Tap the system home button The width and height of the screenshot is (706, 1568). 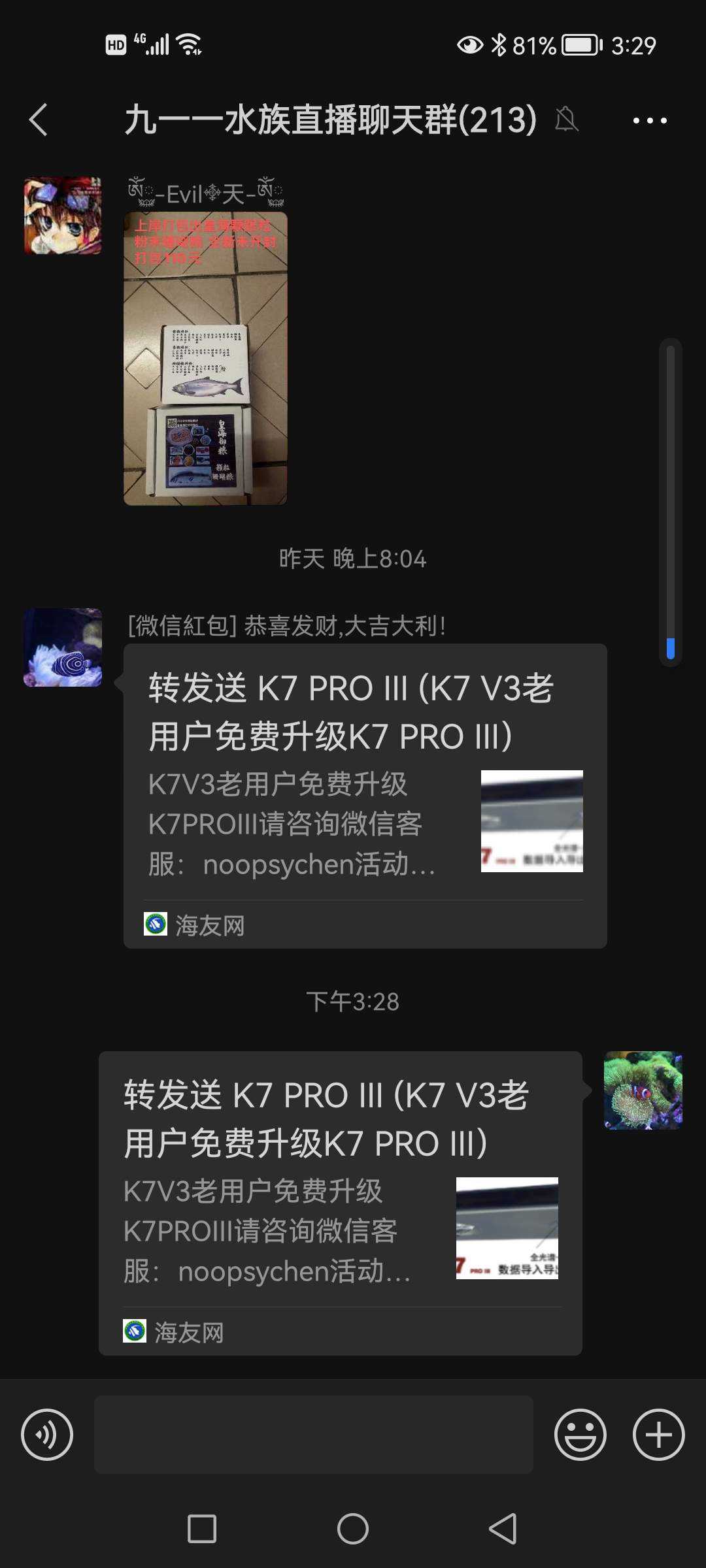point(353,1529)
